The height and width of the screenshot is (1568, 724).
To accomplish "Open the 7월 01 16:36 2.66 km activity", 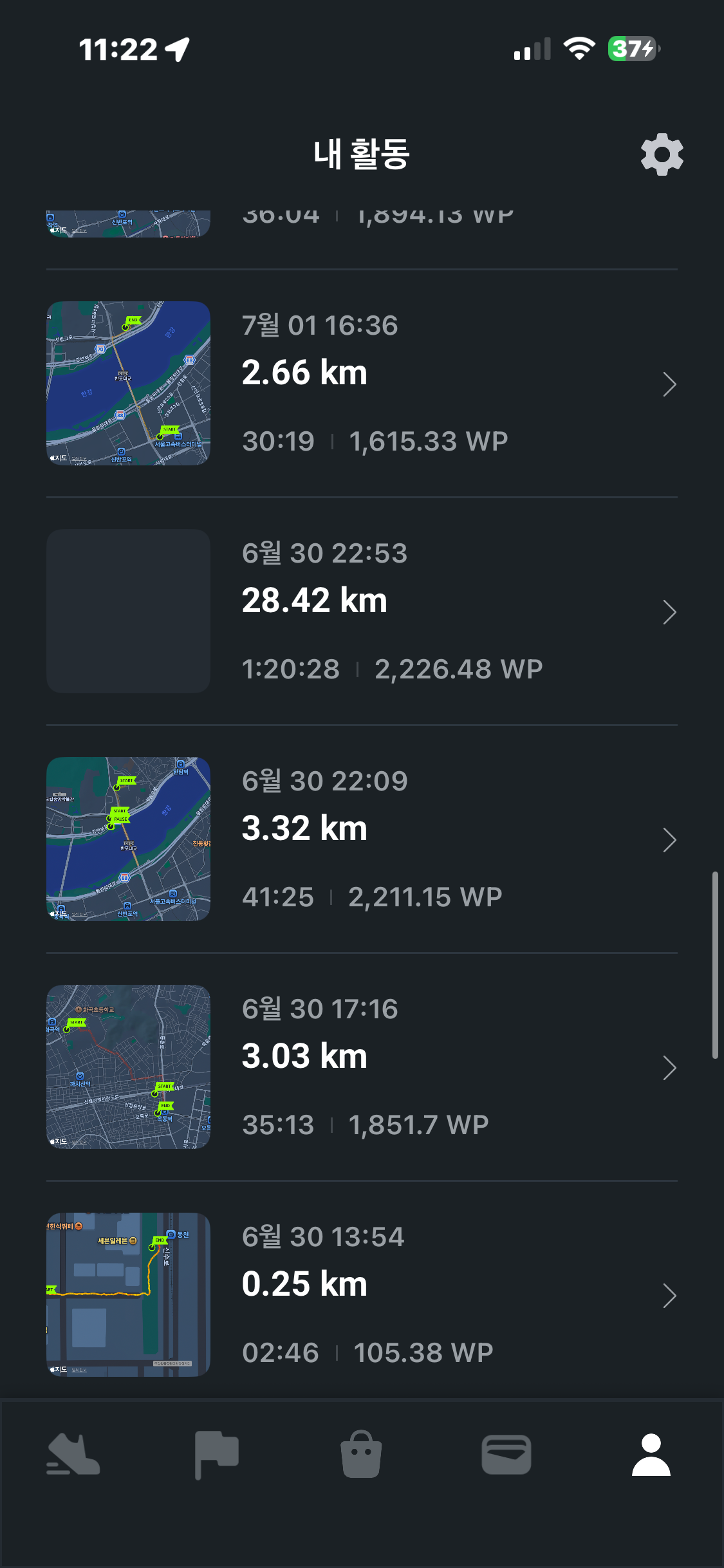I will (x=362, y=384).
